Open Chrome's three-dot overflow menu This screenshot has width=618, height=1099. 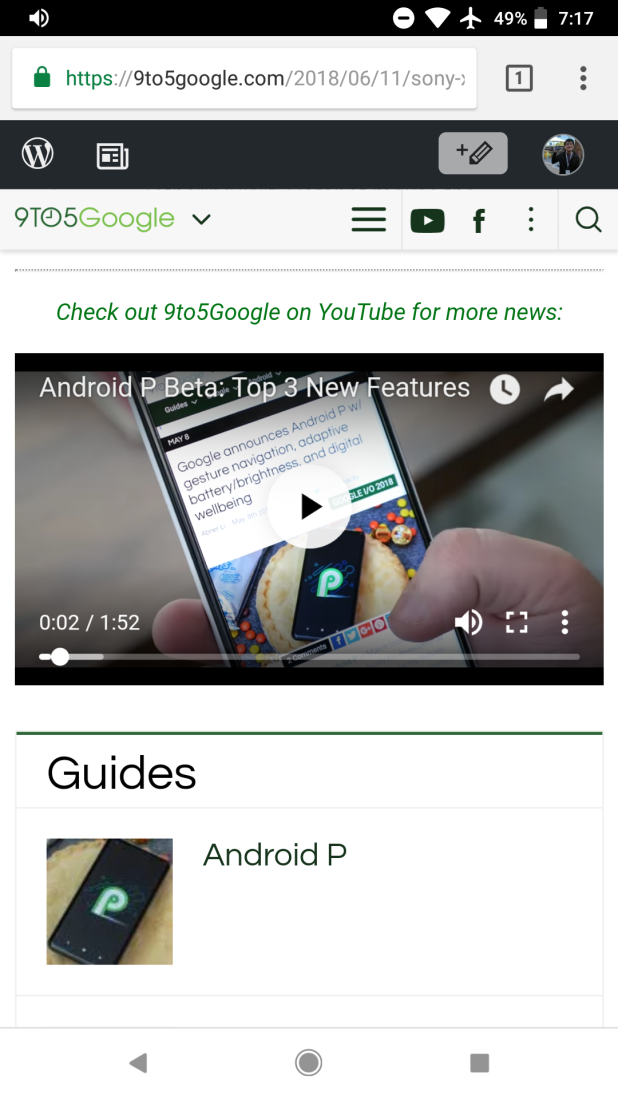click(583, 78)
